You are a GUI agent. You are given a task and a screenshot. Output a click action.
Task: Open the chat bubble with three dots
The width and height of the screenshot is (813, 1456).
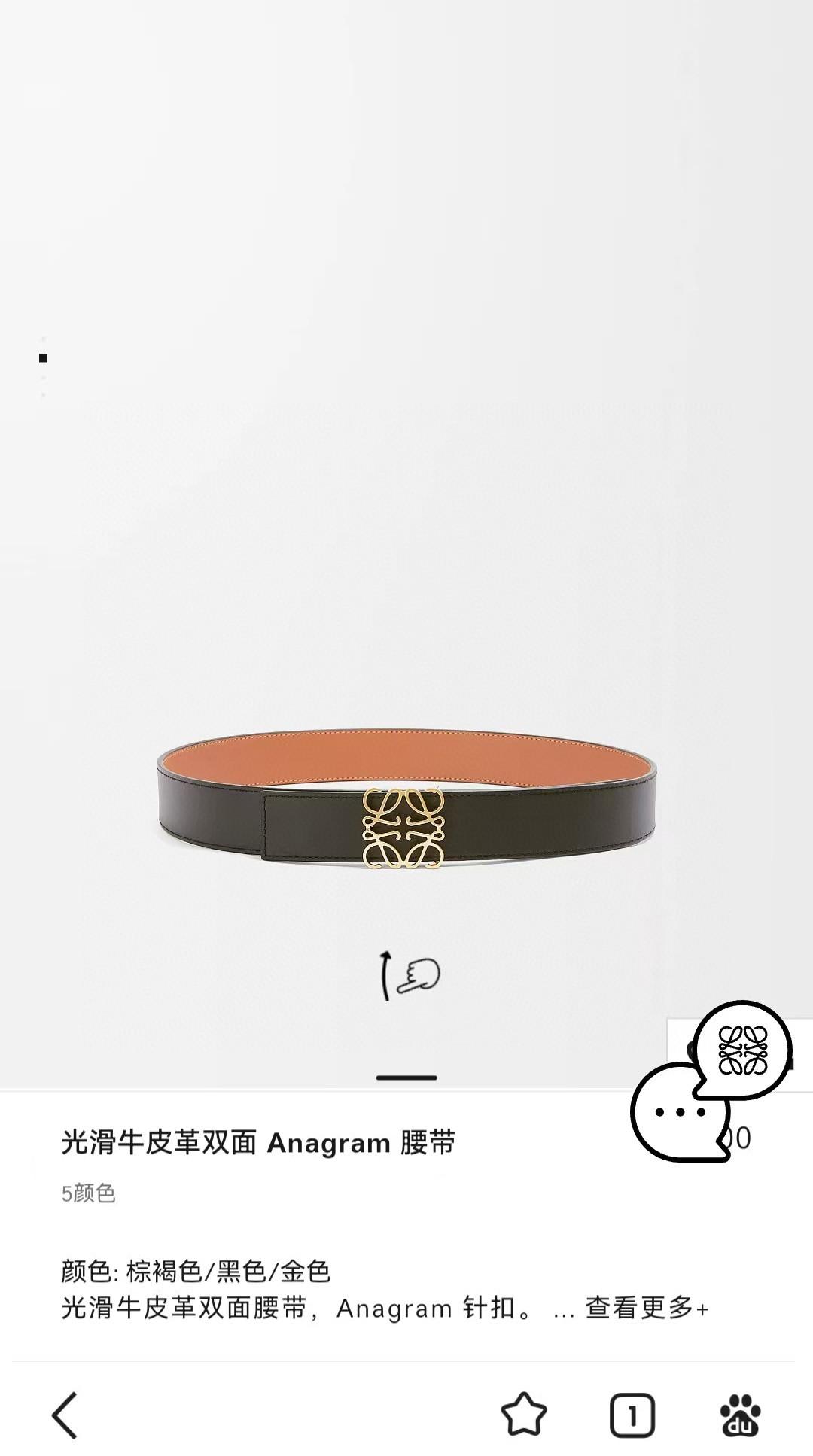(677, 1112)
